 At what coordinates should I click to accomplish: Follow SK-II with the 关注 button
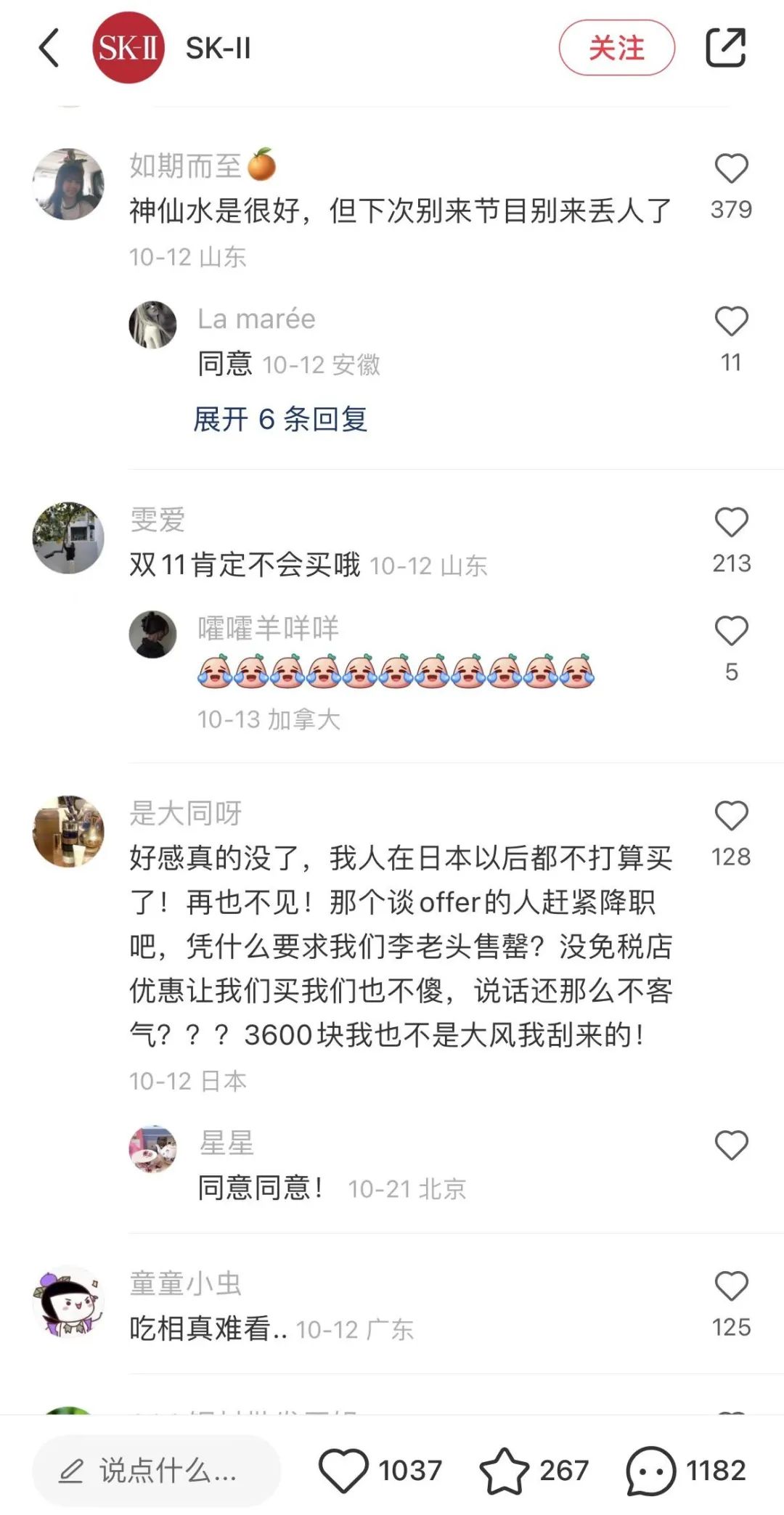tap(616, 48)
